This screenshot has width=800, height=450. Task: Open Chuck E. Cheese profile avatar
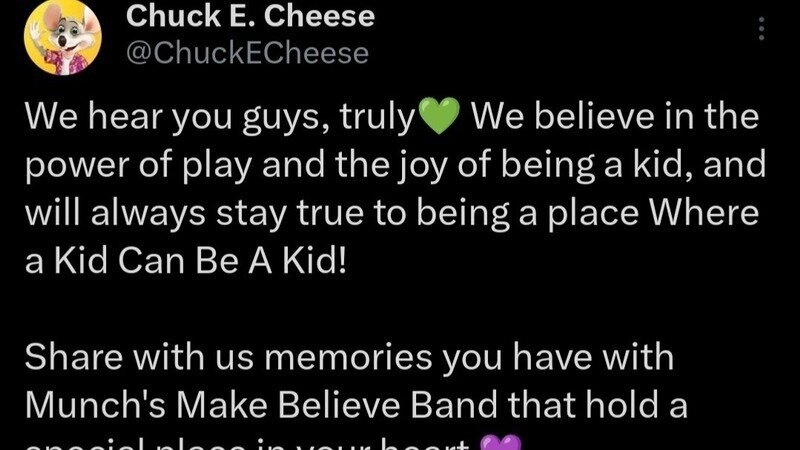[59, 36]
